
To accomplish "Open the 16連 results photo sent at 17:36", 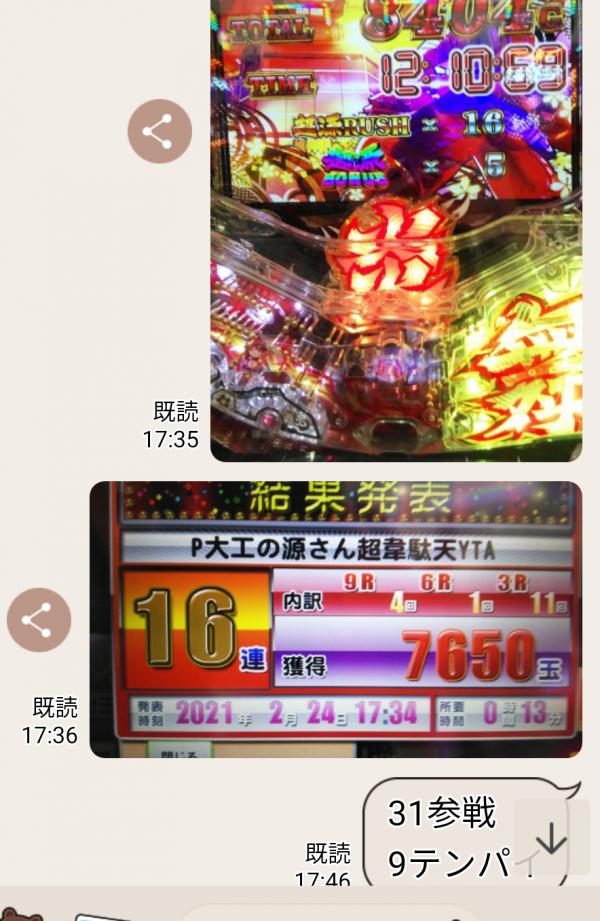I will click(336, 620).
